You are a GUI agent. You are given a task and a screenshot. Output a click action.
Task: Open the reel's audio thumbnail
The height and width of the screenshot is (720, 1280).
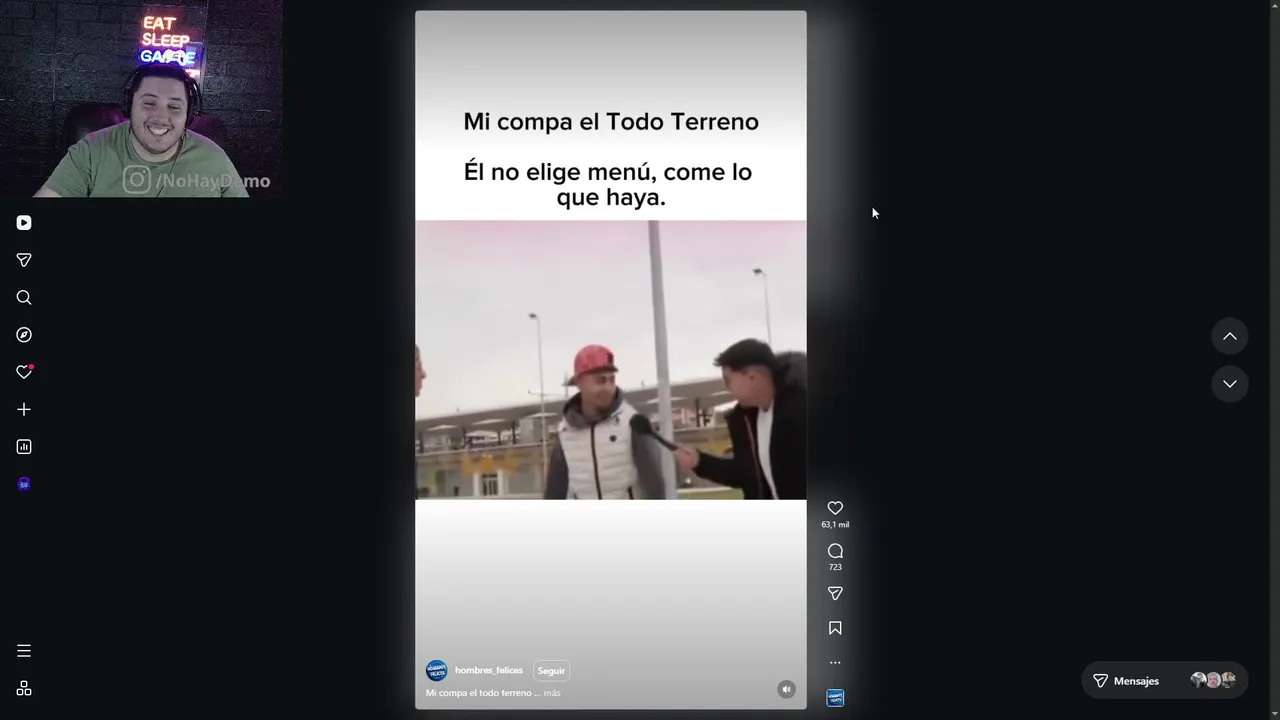tap(835, 697)
